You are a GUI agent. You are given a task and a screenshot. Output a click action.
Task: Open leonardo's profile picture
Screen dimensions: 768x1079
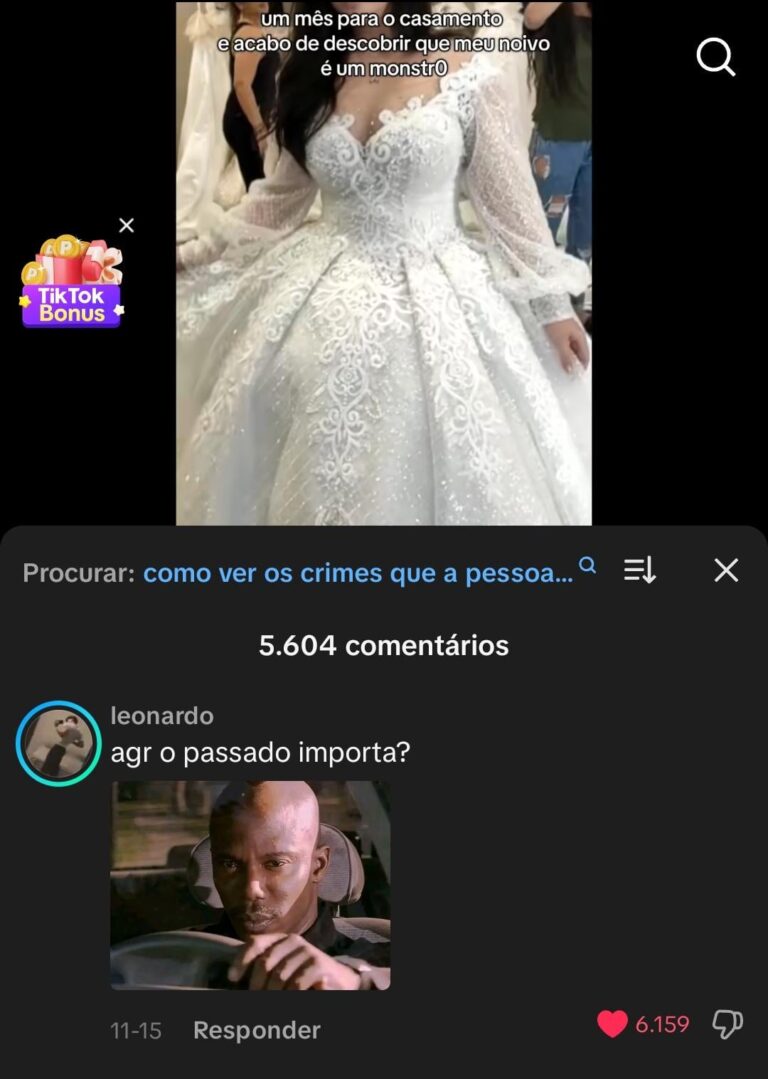pyautogui.click(x=58, y=743)
